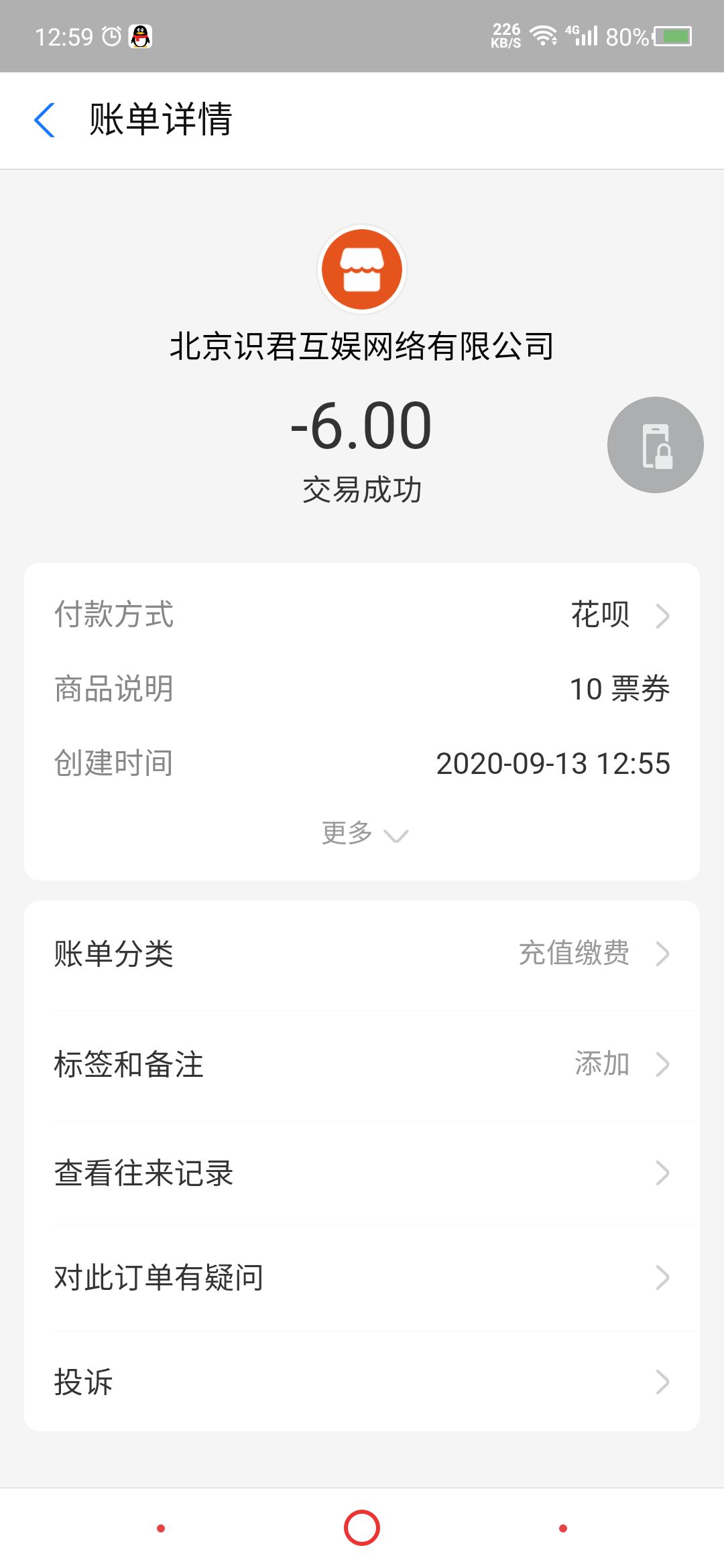Open 投诉 complaint option
The image size is (724, 1568).
click(362, 1382)
